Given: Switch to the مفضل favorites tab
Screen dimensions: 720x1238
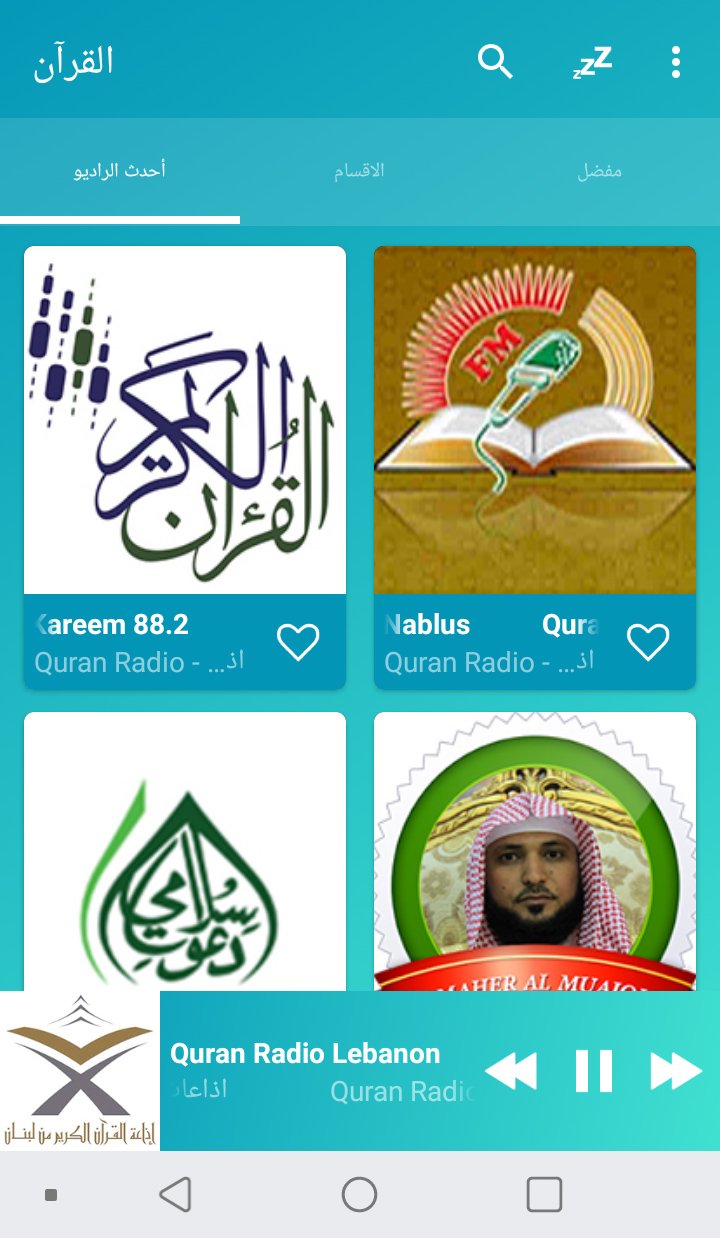Looking at the screenshot, I should point(598,170).
